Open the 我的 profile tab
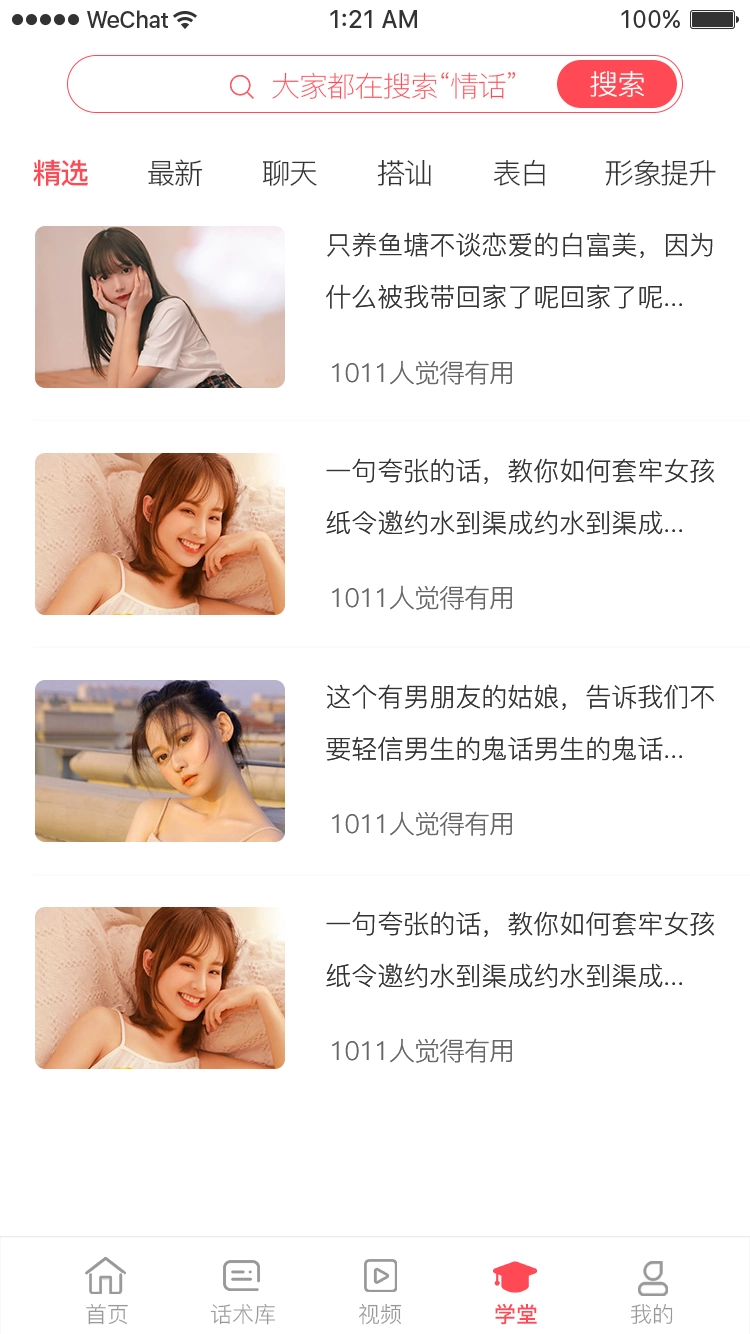Image resolution: width=750 pixels, height=1334 pixels. pos(652,1291)
